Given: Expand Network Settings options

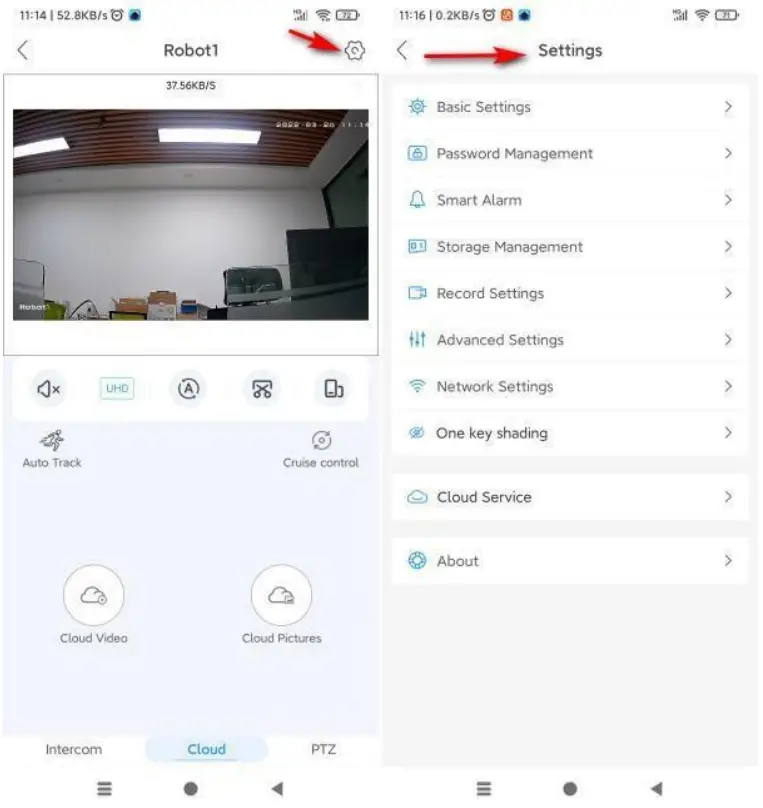Looking at the screenshot, I should coord(570,387).
